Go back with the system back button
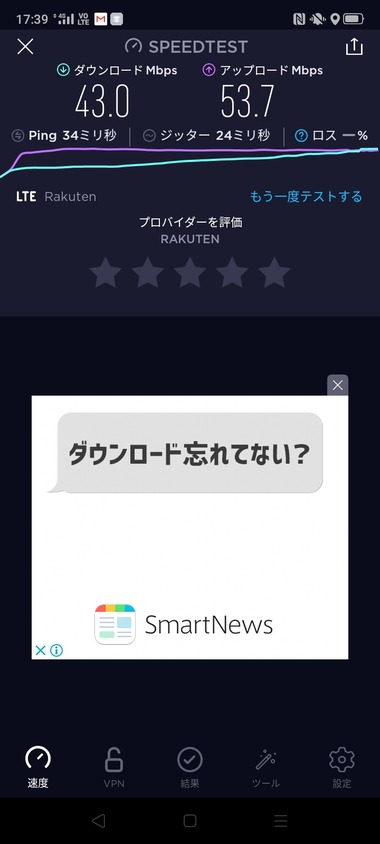This screenshot has width=380, height=844. coord(98,820)
